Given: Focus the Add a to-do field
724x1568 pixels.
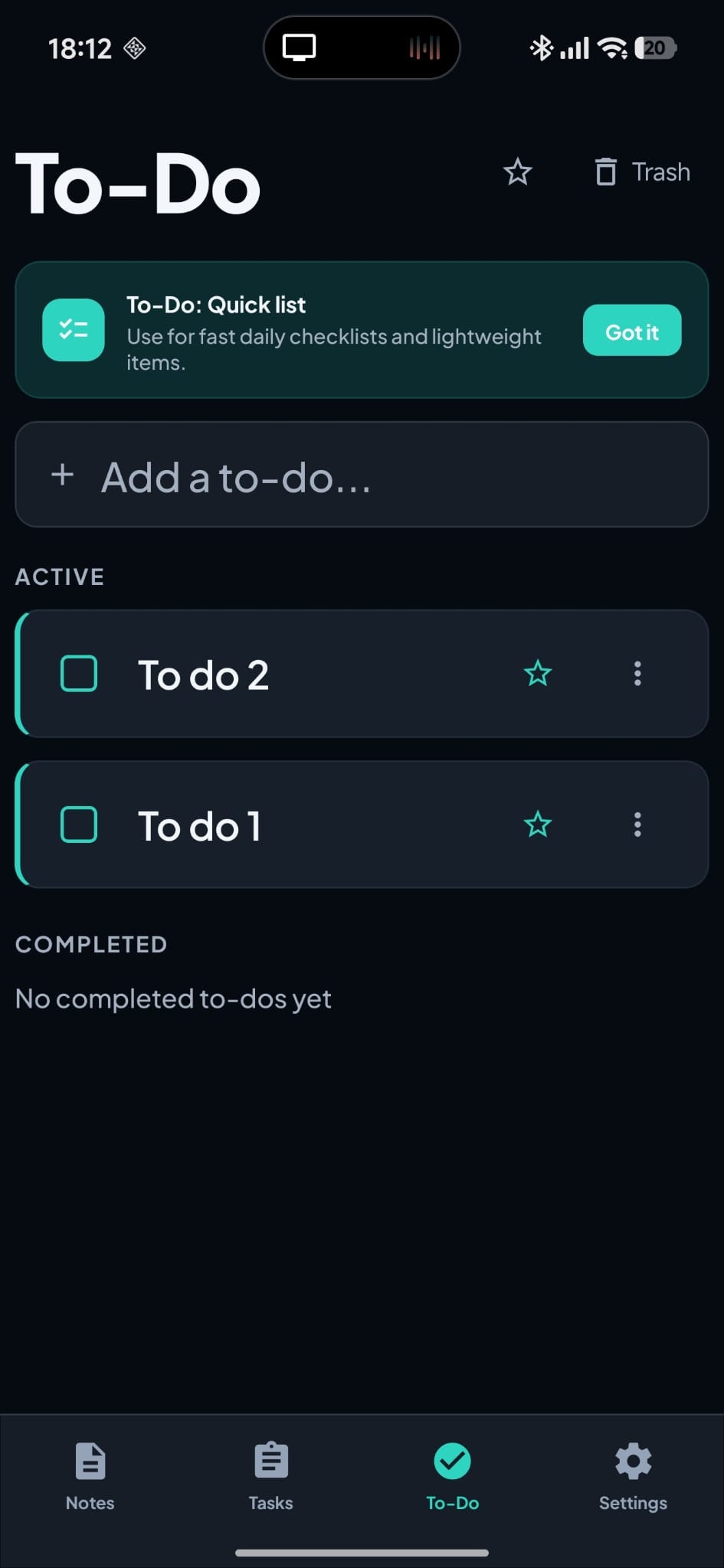Looking at the screenshot, I should [x=362, y=475].
